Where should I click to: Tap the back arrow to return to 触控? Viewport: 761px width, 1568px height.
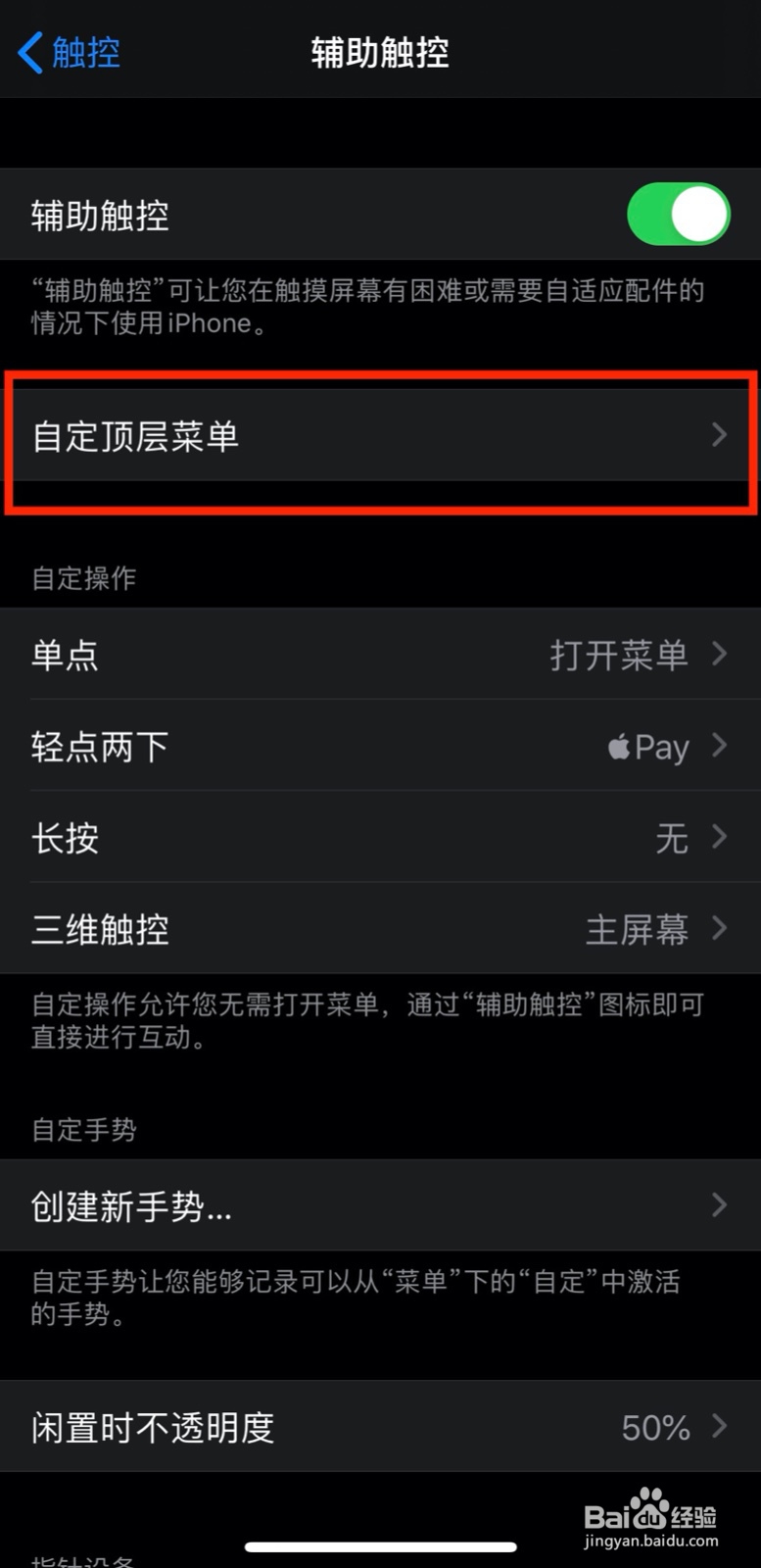pos(29,52)
